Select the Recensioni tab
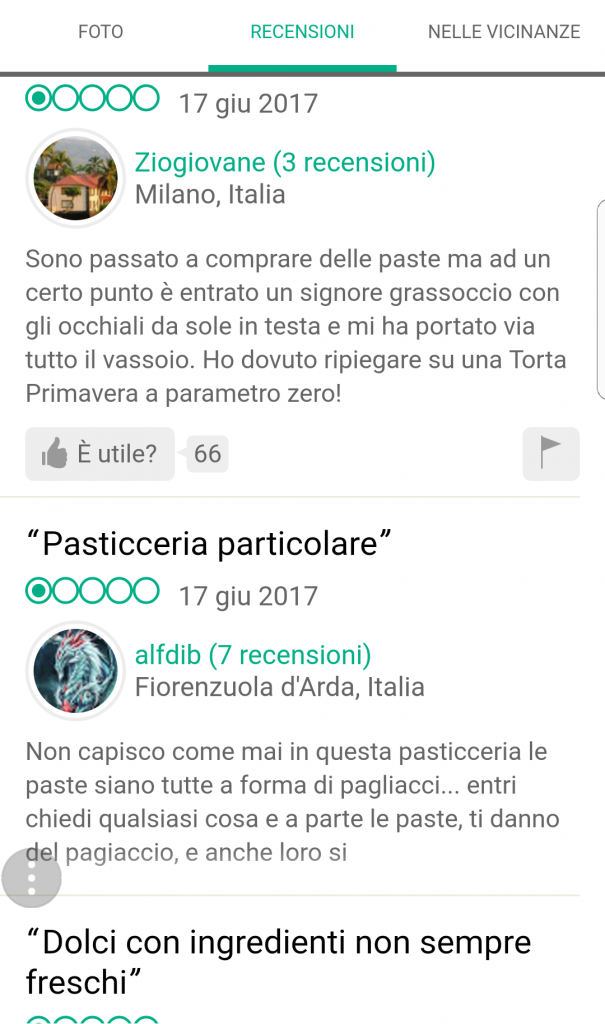This screenshot has width=605, height=1024. point(302,32)
